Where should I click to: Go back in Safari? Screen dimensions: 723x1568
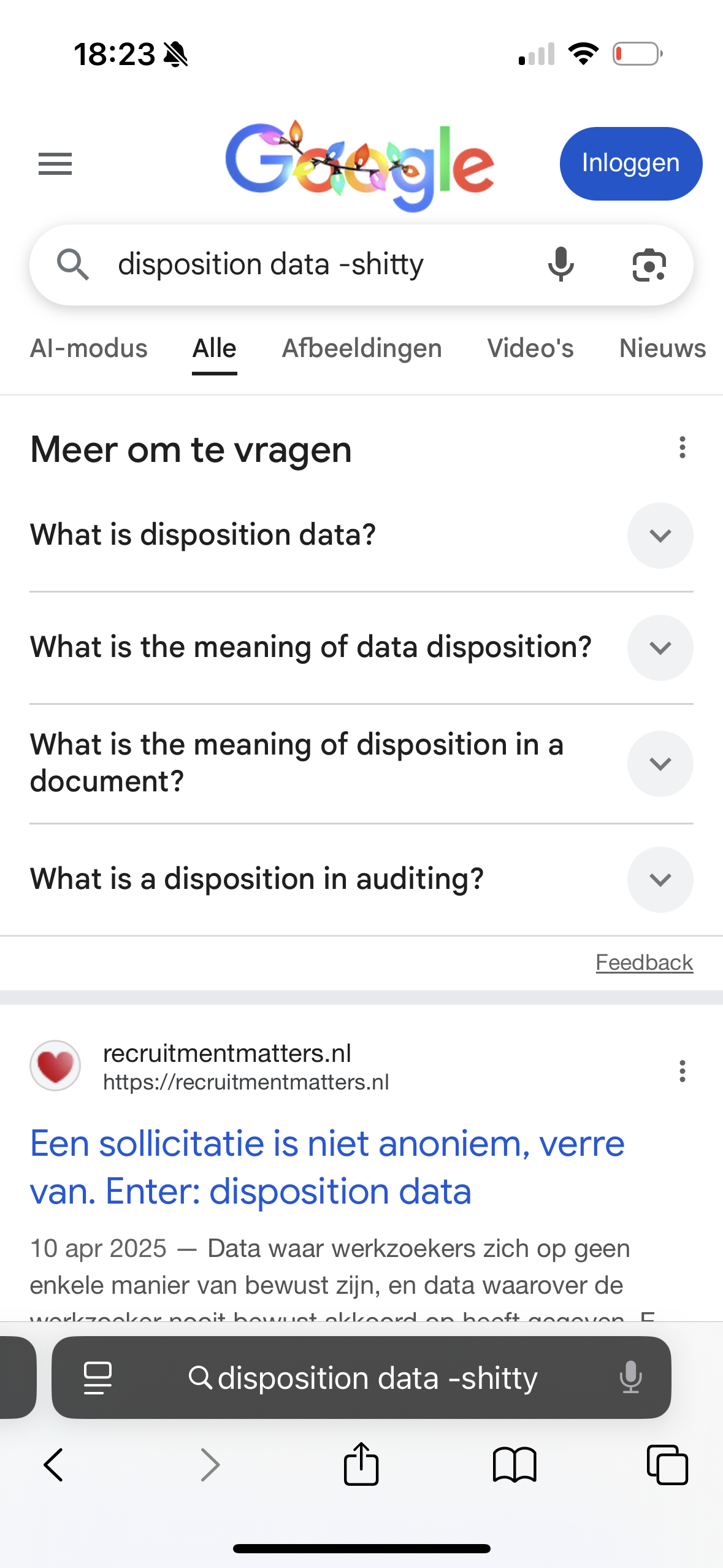click(x=54, y=1465)
